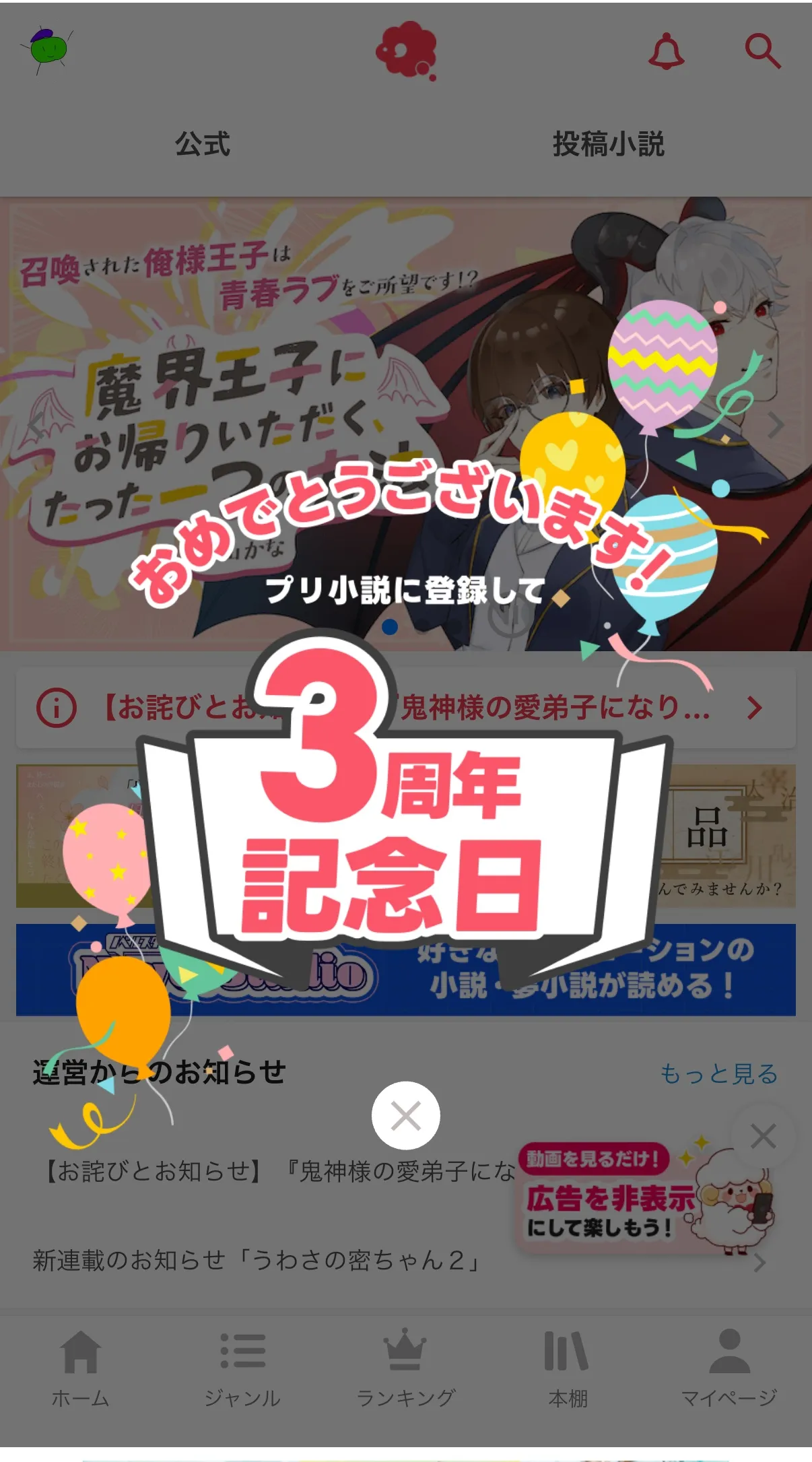Show the next carousel banner
Viewport: 812px width, 1462px height.
pos(776,425)
